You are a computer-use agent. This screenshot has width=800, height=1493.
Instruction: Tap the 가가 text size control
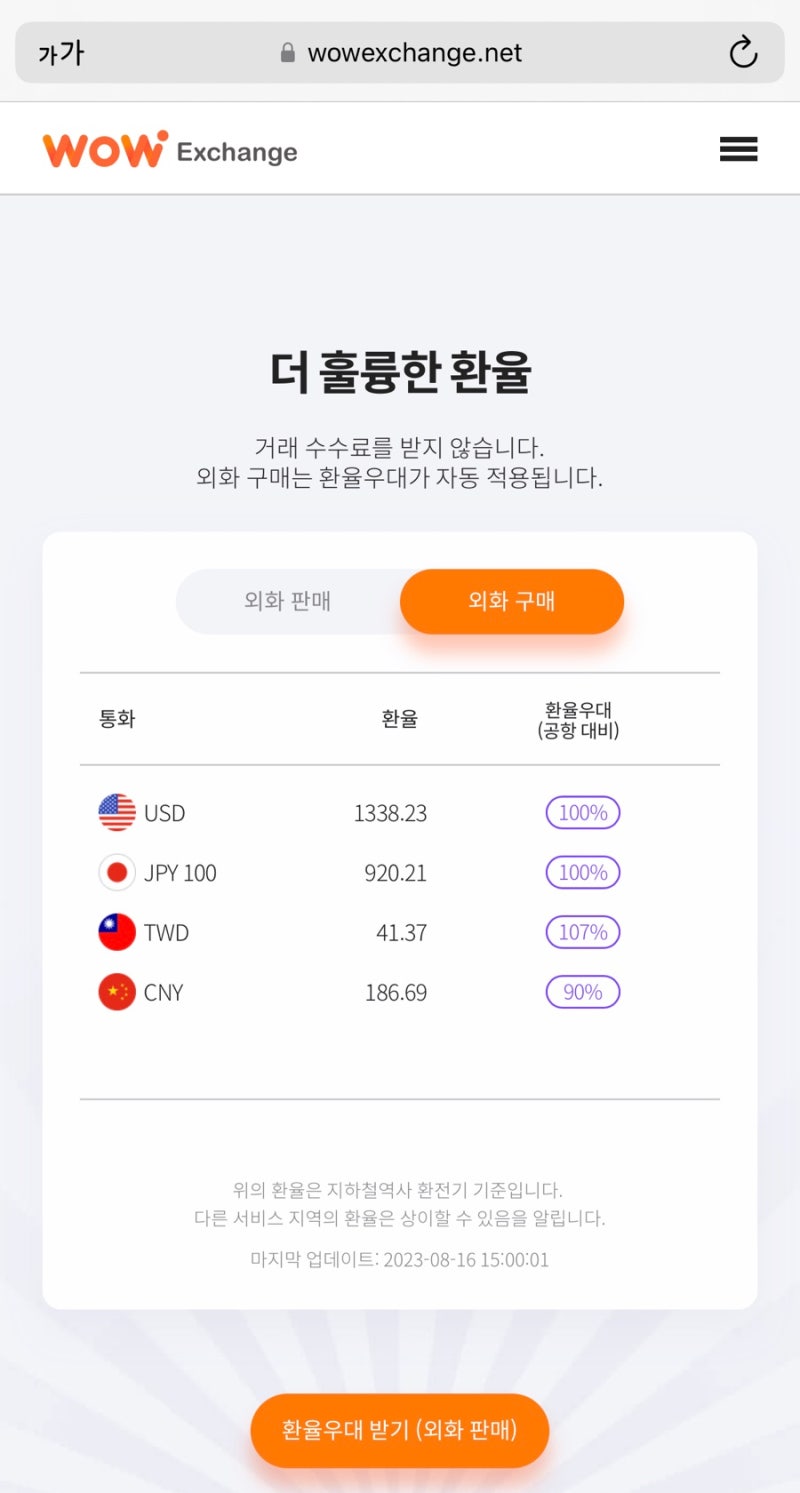[62, 52]
